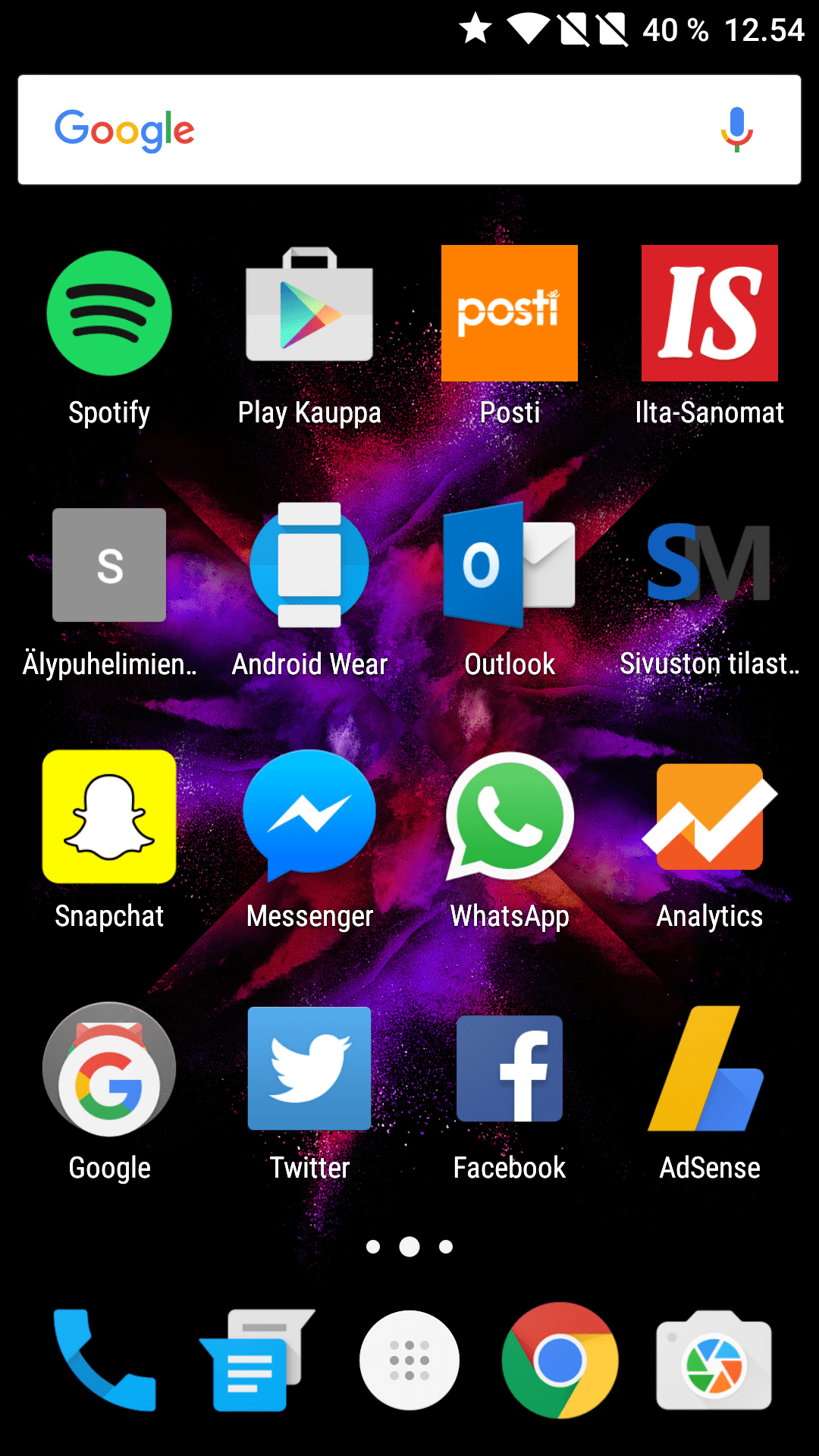Open Spotify
The image size is (819, 1456).
[109, 313]
